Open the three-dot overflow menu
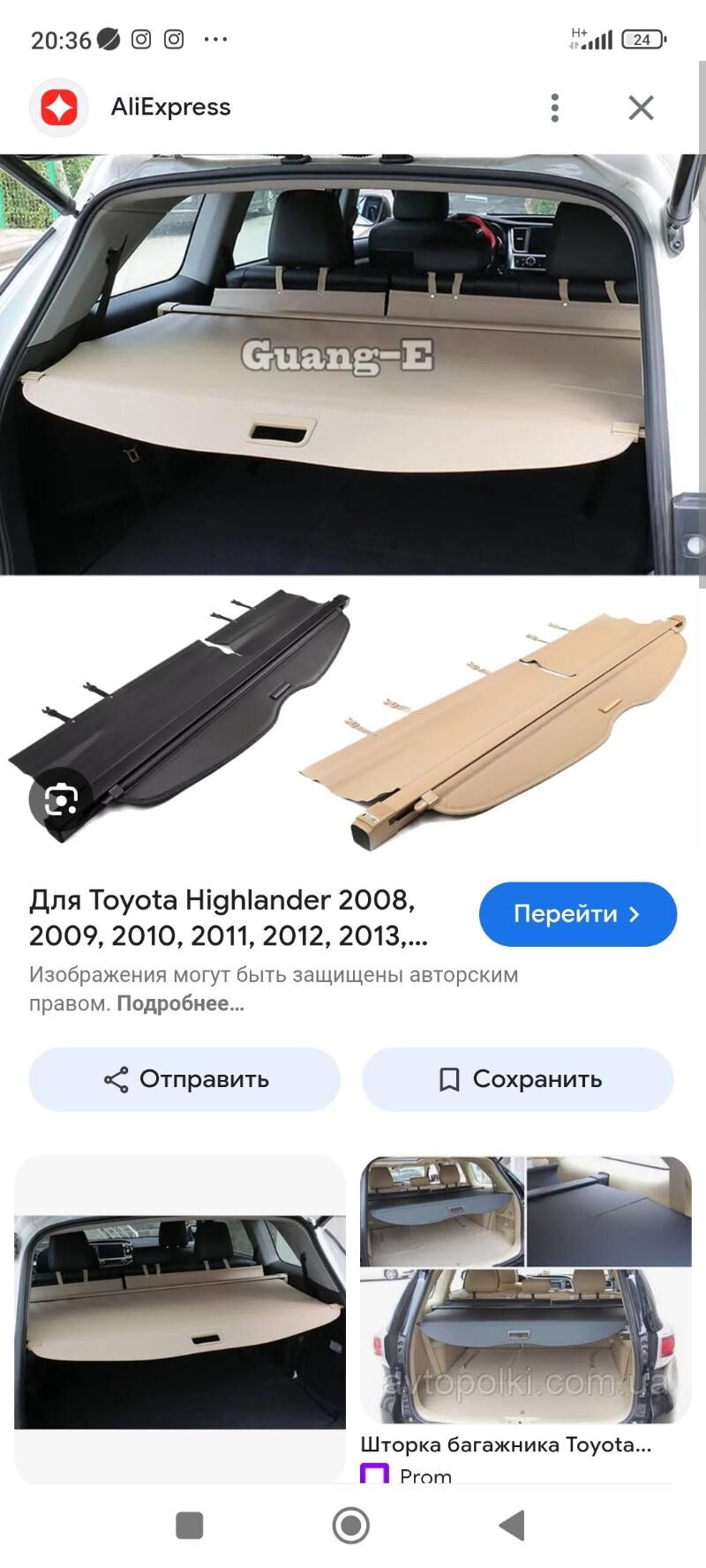This screenshot has height=1568, width=706. [555, 108]
